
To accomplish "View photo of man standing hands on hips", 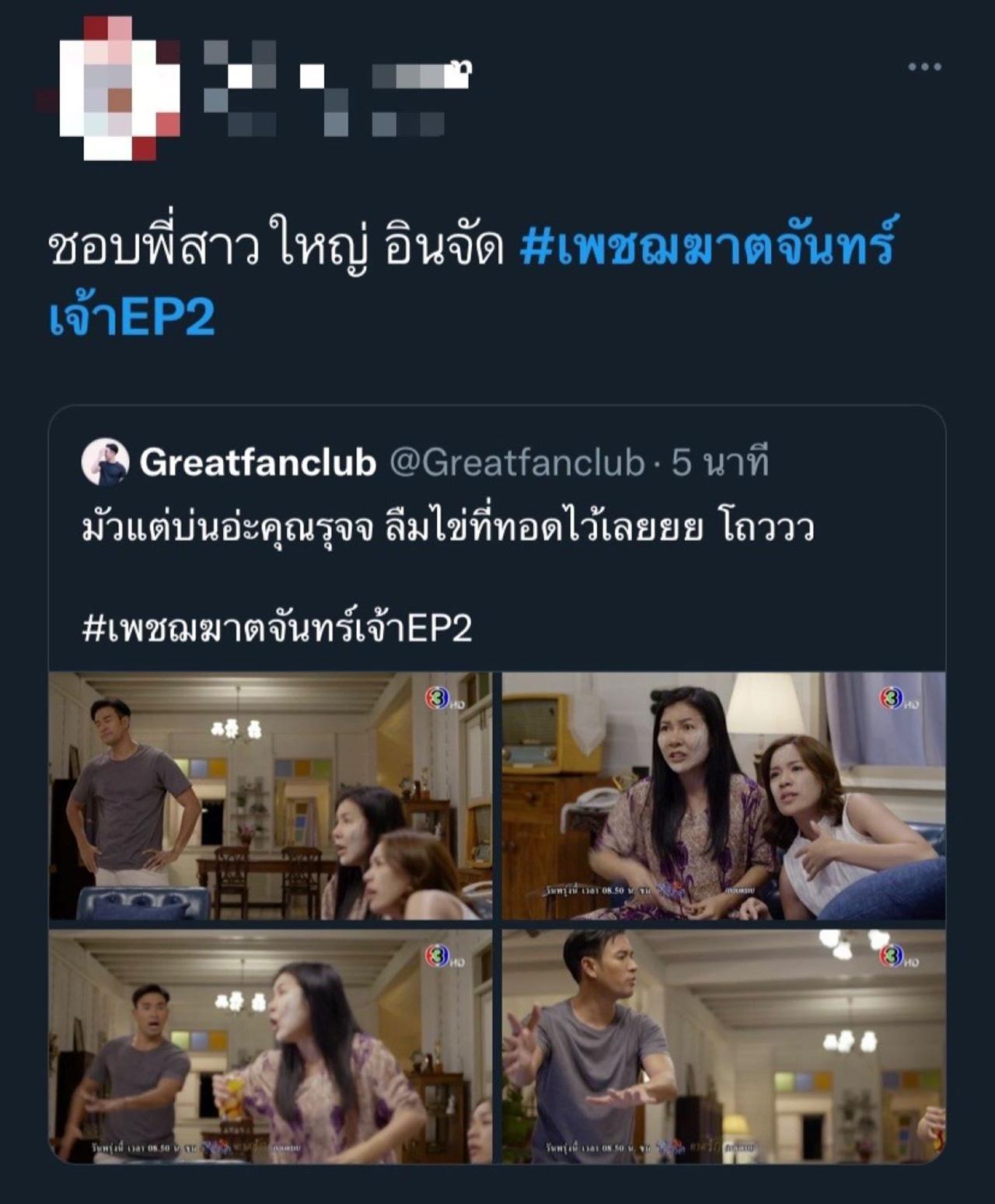I will tap(270, 796).
